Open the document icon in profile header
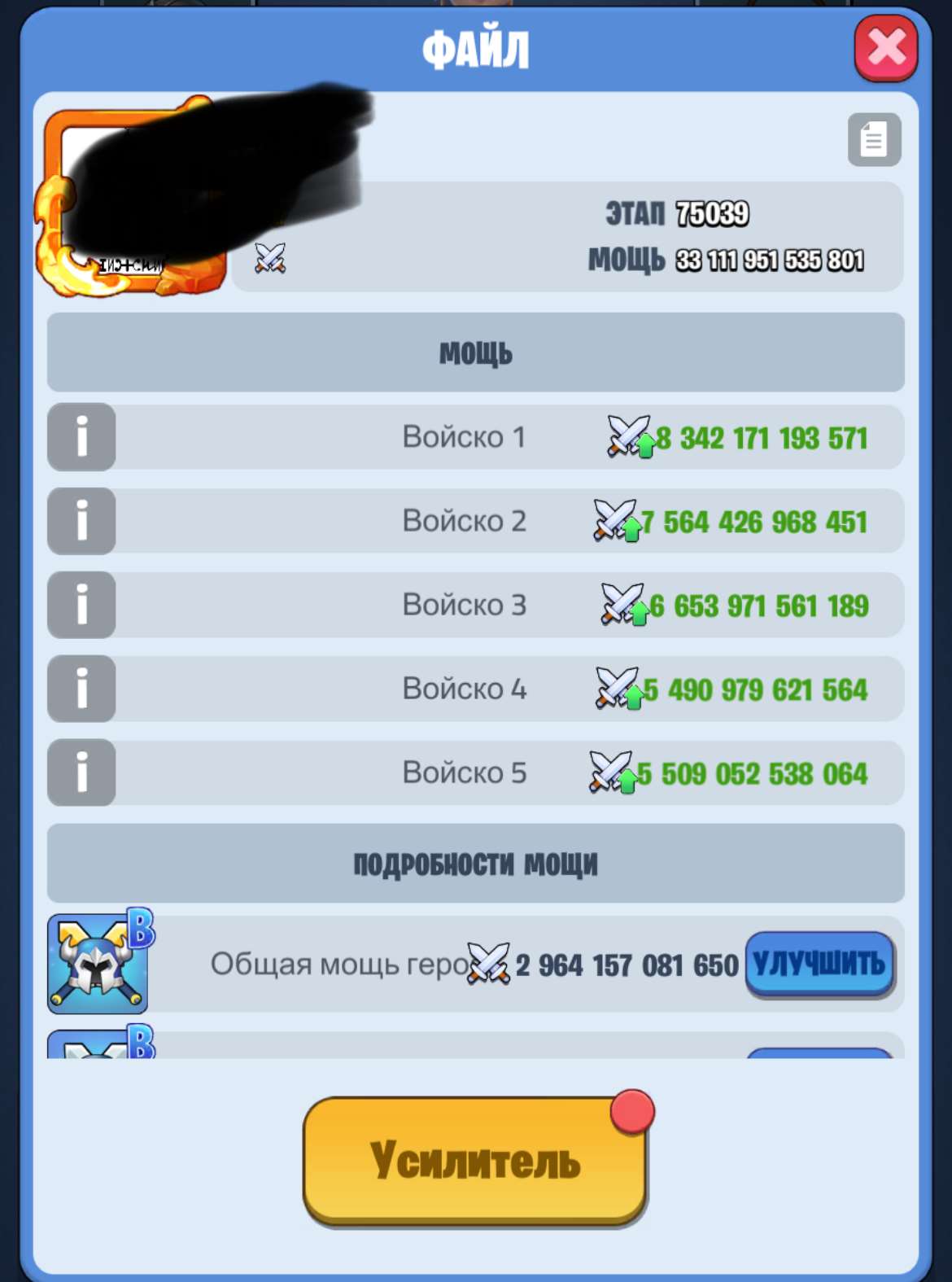Screen dimensions: 952x1282 click(x=874, y=140)
